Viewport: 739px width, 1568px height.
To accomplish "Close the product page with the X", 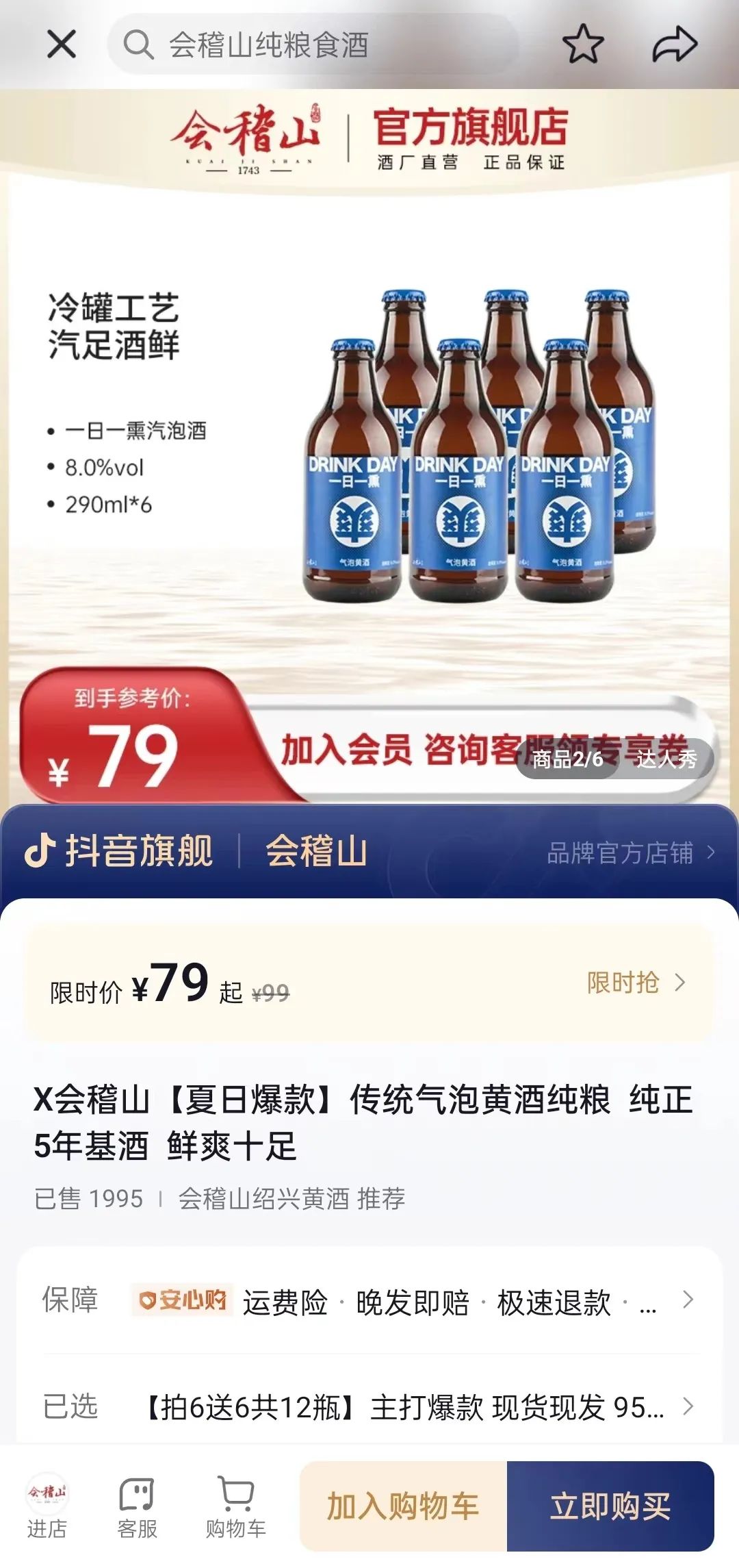I will pos(62,45).
